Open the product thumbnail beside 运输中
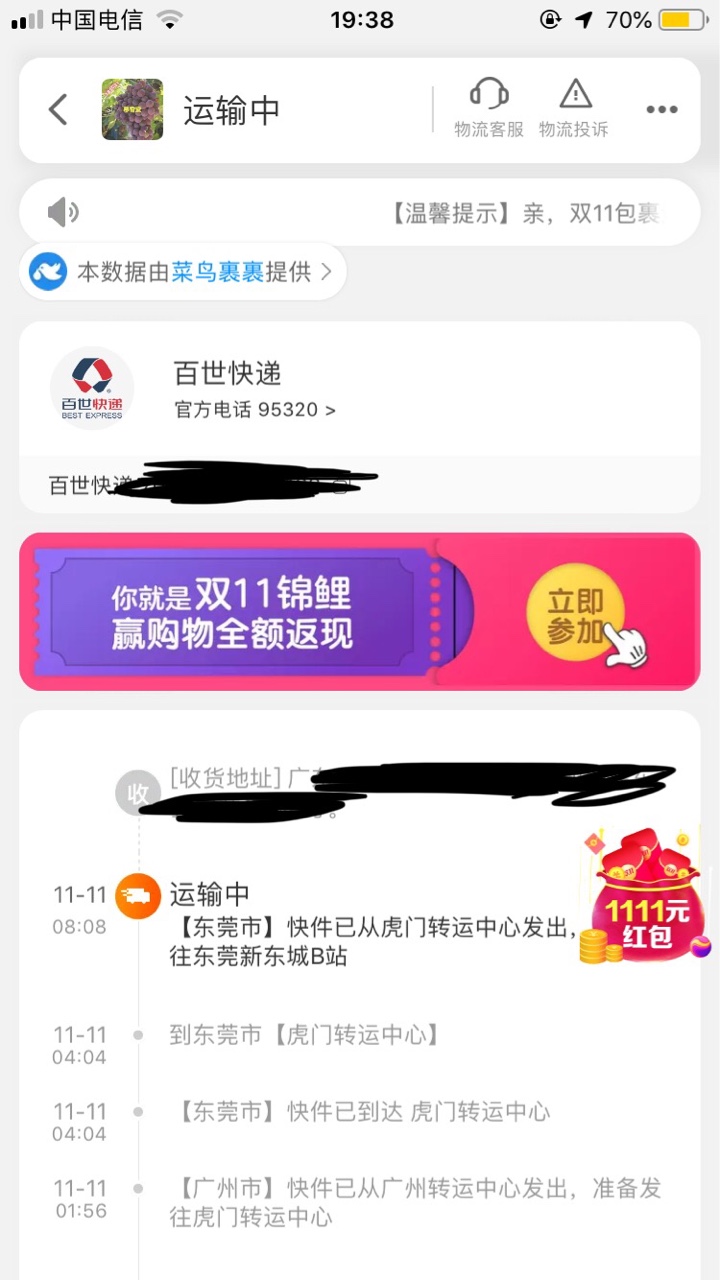 [132, 110]
